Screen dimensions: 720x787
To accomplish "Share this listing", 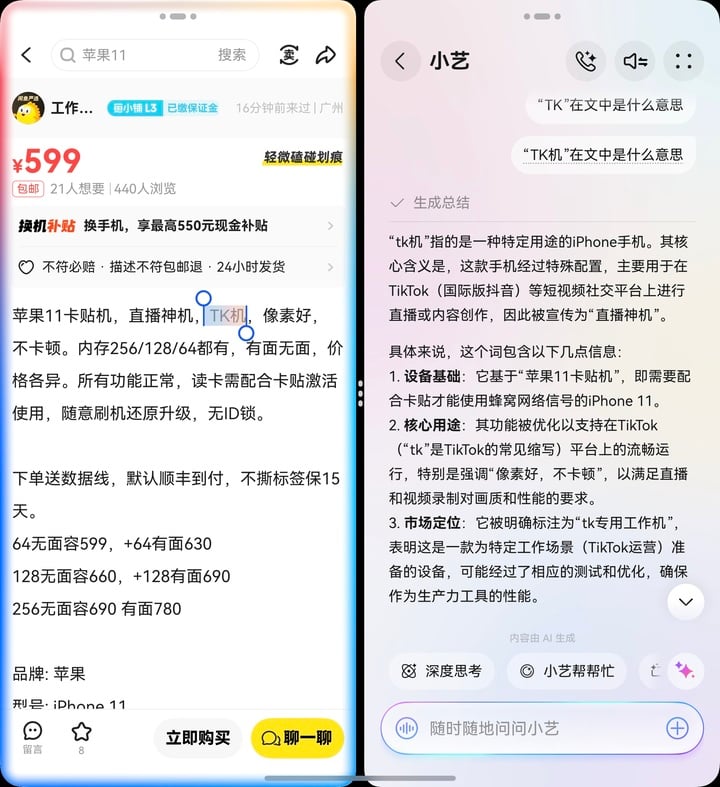I will click(x=325, y=55).
